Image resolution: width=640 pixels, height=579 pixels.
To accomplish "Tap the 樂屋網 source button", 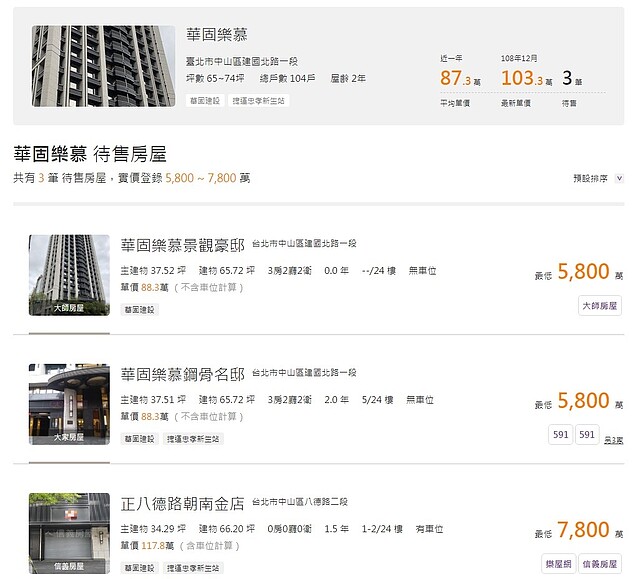I will pos(559,564).
